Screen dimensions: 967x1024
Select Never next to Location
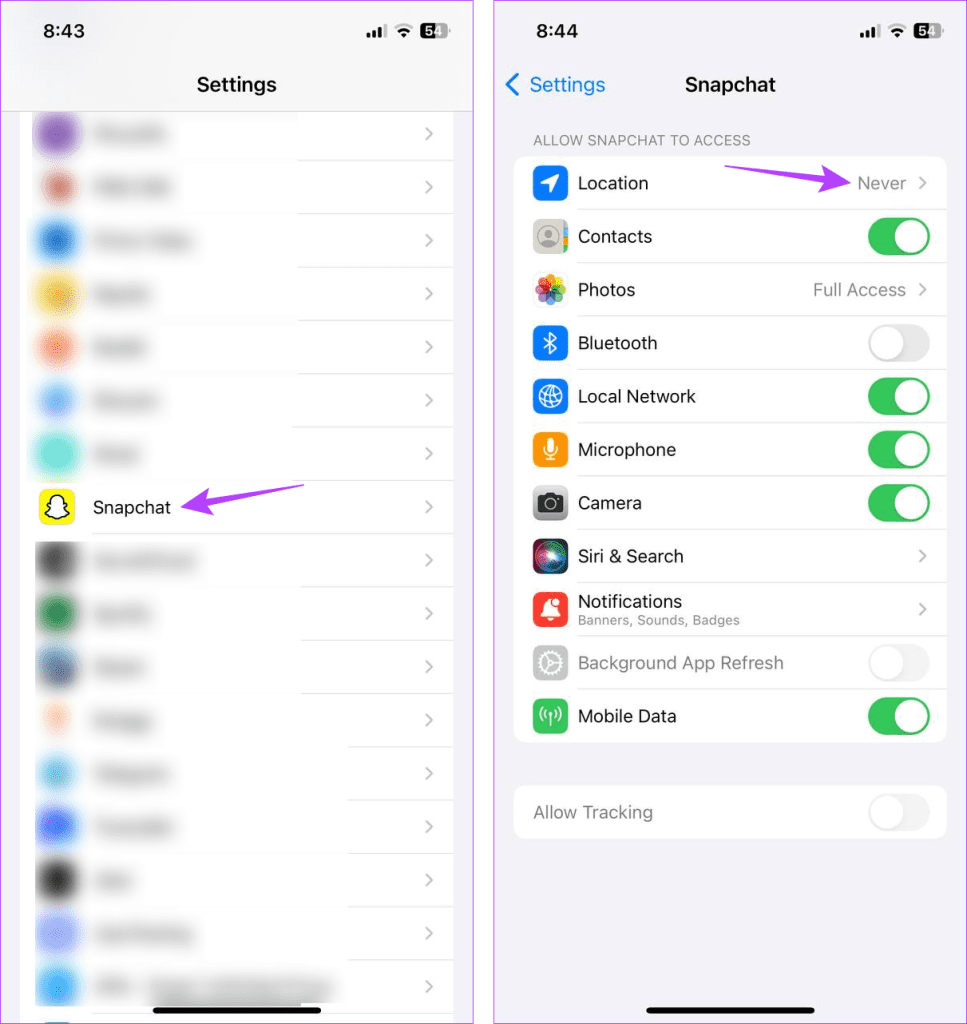click(x=881, y=183)
